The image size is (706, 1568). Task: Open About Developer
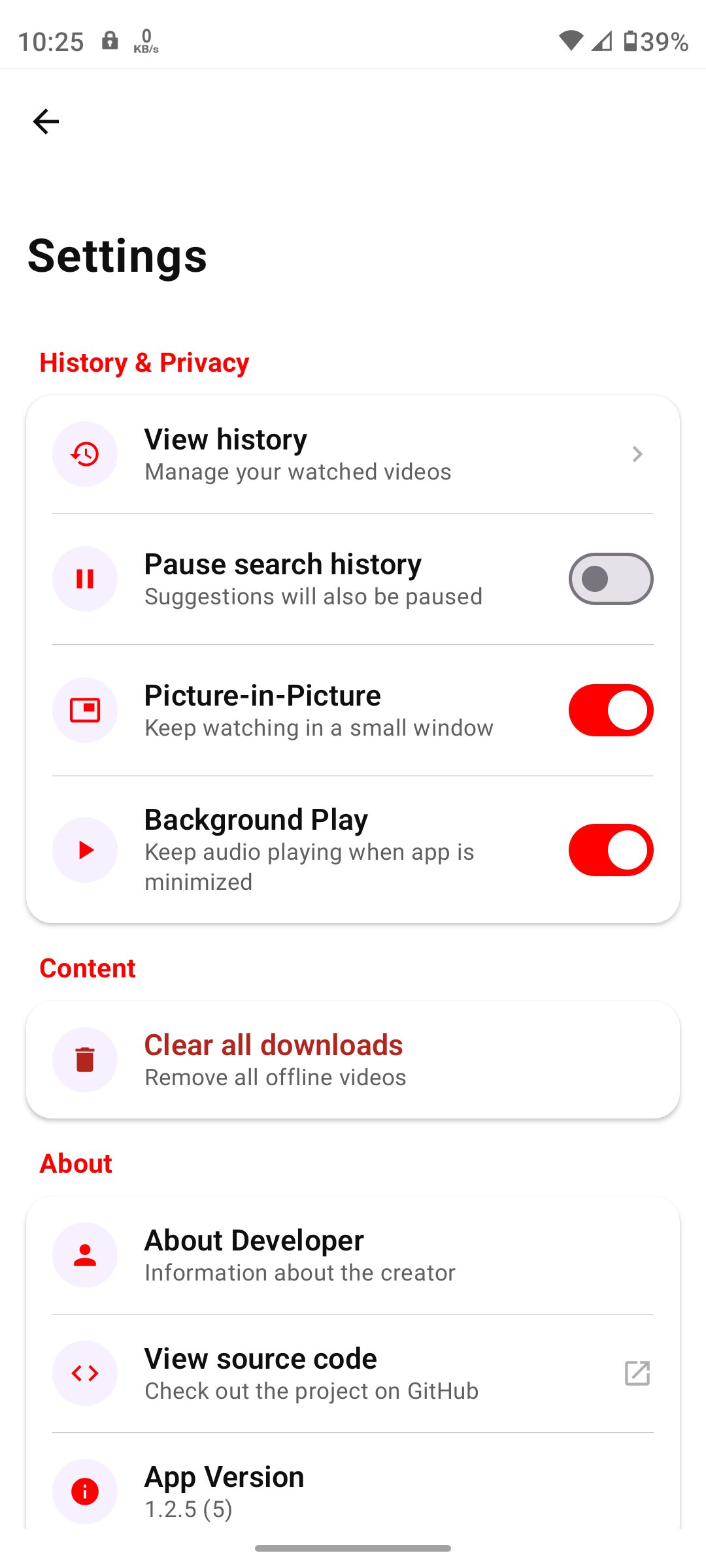(x=353, y=1255)
